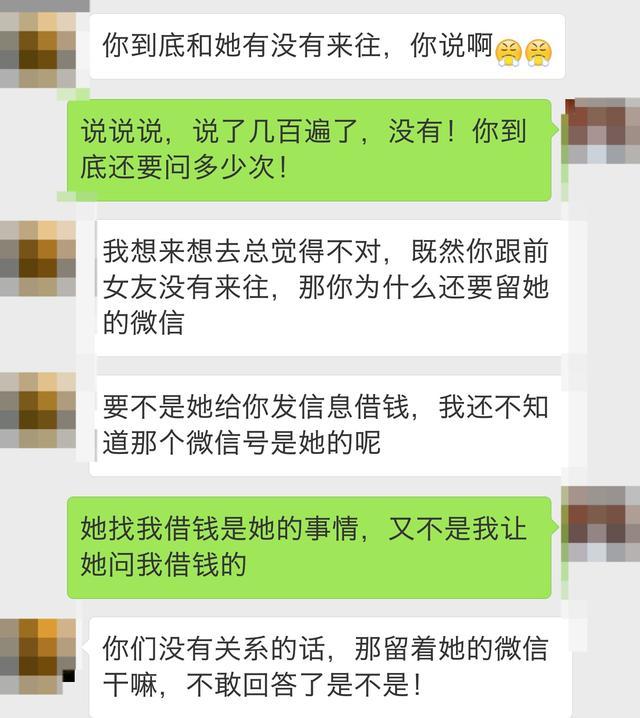Tap avatar next to '说说说，说了几百遍了' reply

click(x=603, y=133)
